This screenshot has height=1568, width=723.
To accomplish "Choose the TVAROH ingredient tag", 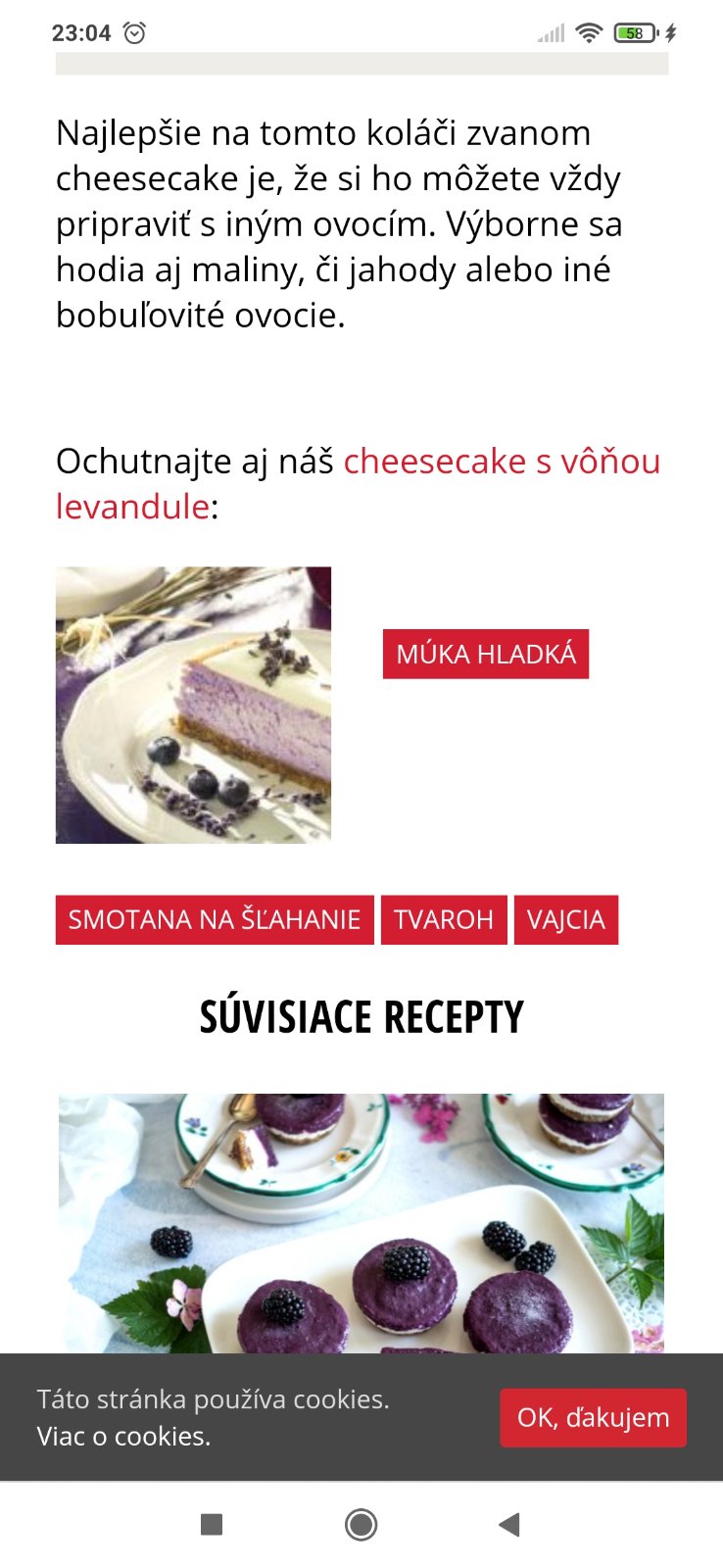I will point(444,919).
